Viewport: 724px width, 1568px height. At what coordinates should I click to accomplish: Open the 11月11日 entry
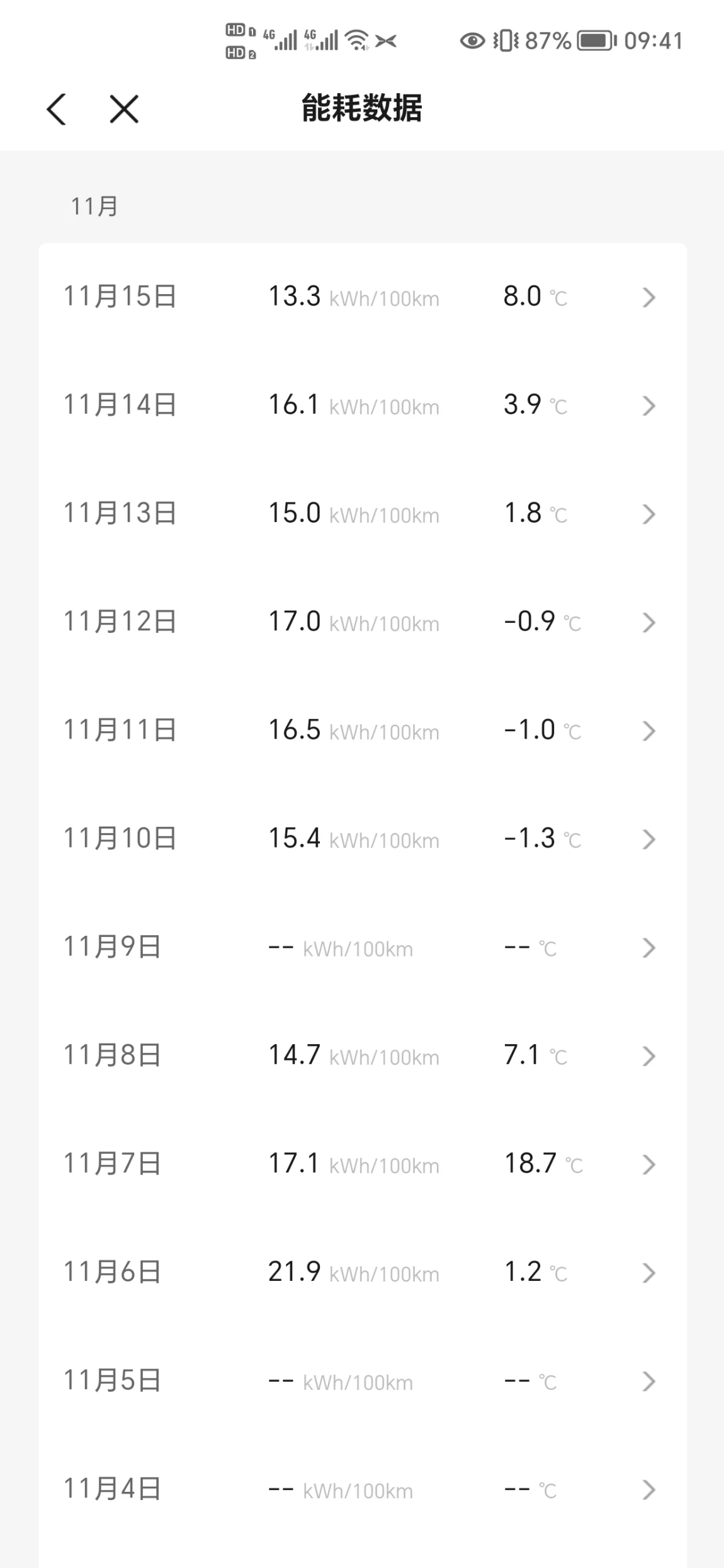362,730
